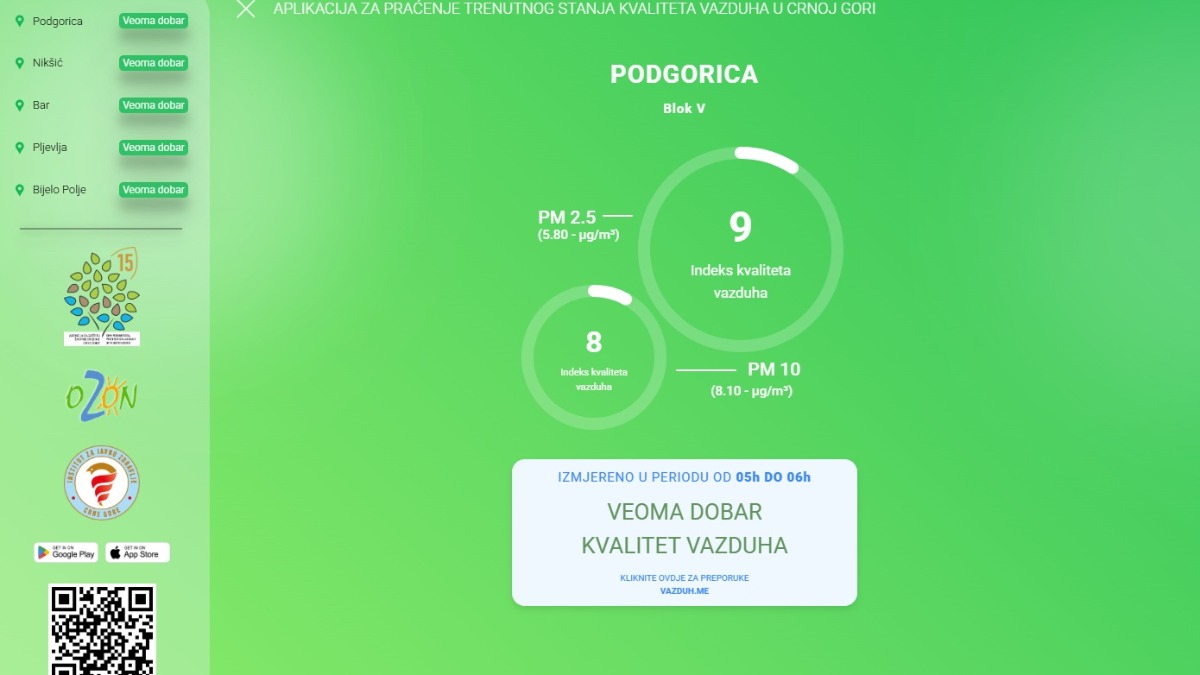Open the Google Play download badge

click(66, 552)
